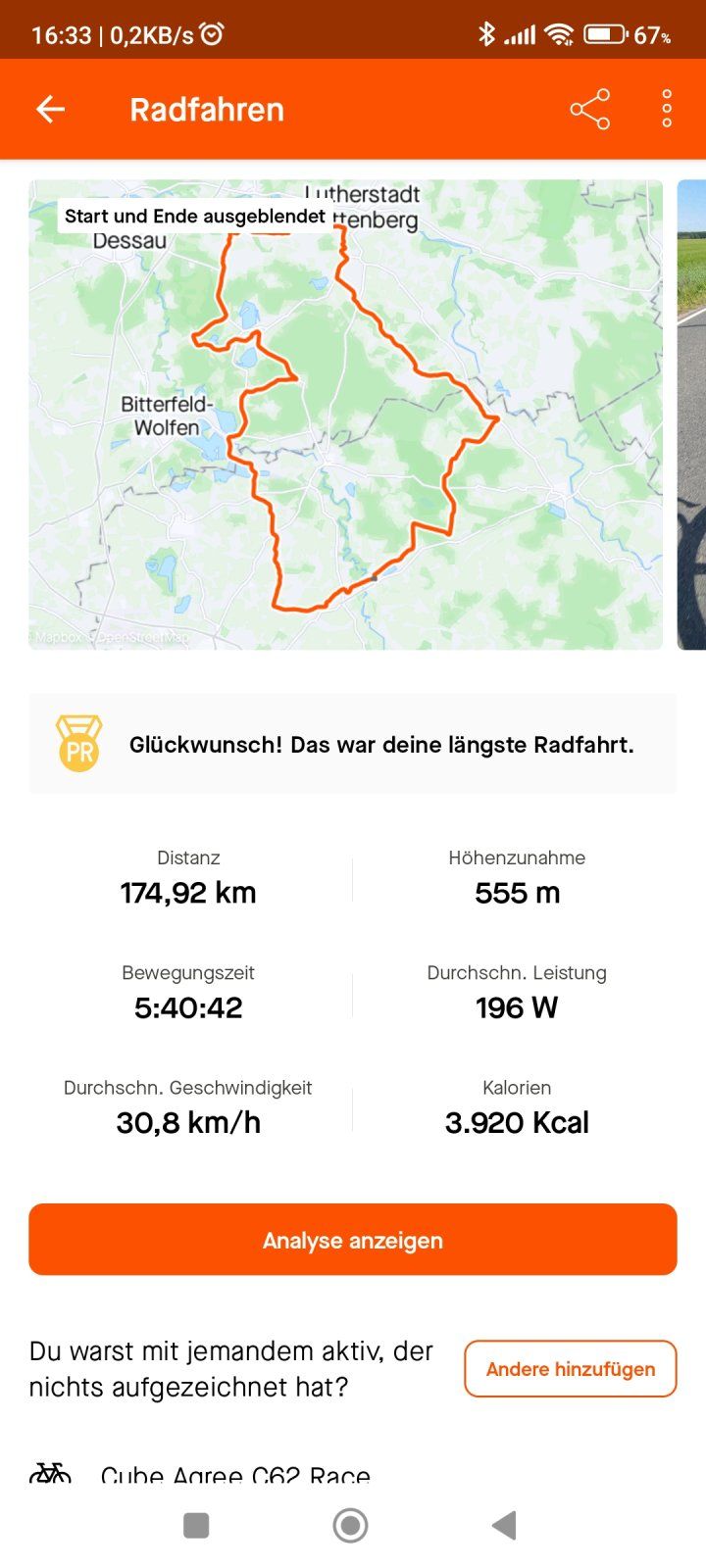Image resolution: width=706 pixels, height=1568 pixels.
Task: Open the Cube Agree C62 Race bike row
Action: (235, 1474)
